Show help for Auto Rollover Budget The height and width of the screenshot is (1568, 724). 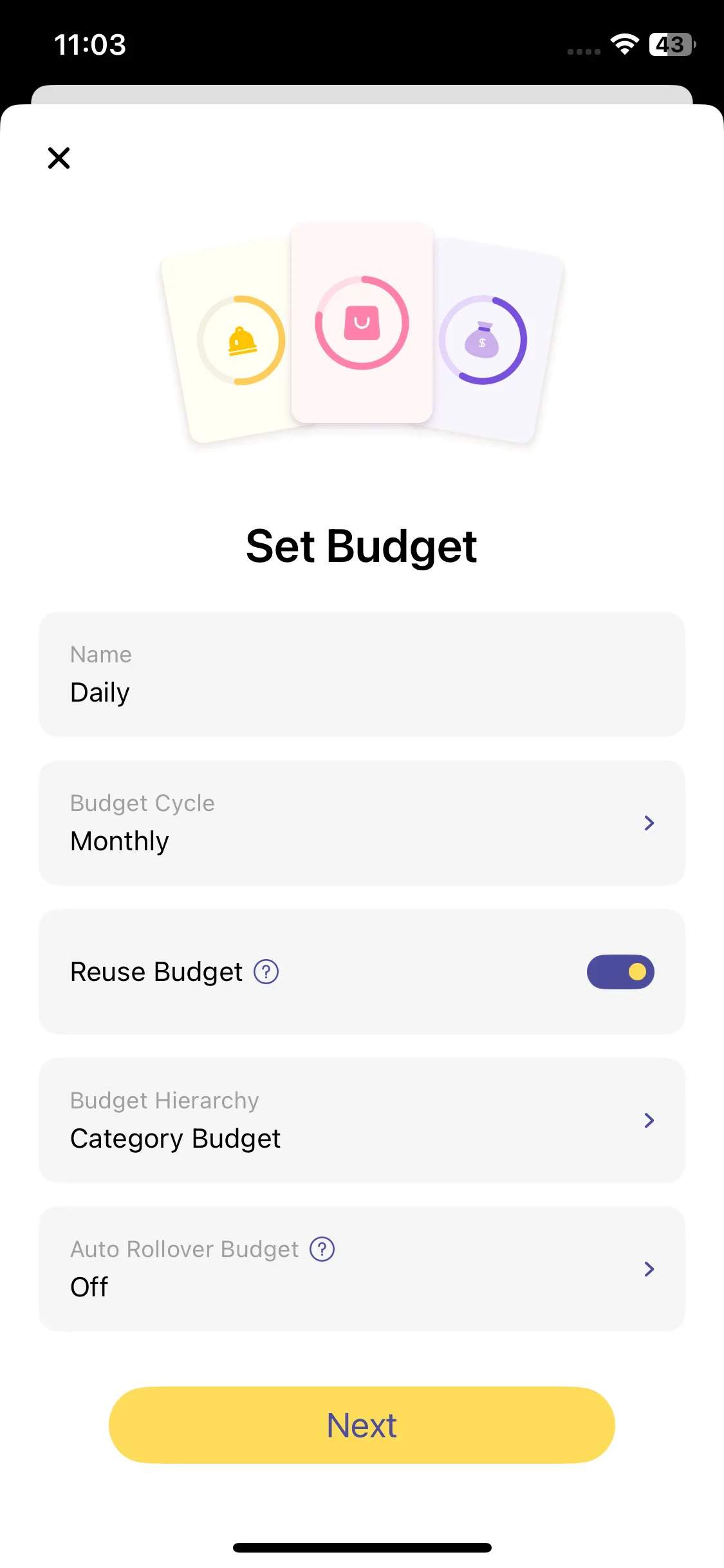click(x=322, y=1249)
